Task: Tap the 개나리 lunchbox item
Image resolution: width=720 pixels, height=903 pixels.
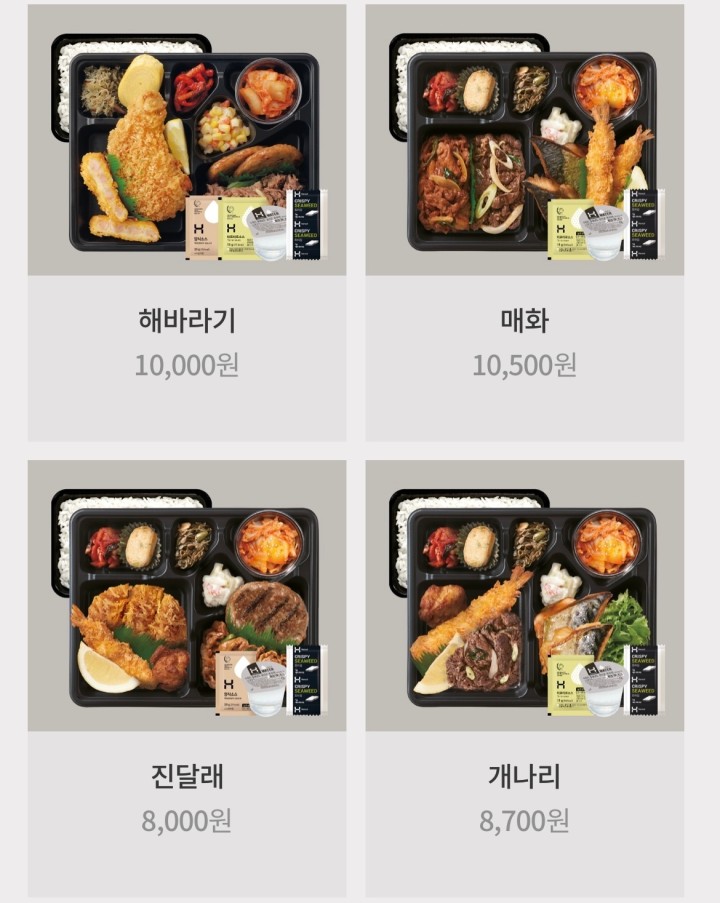Action: click(x=524, y=678)
